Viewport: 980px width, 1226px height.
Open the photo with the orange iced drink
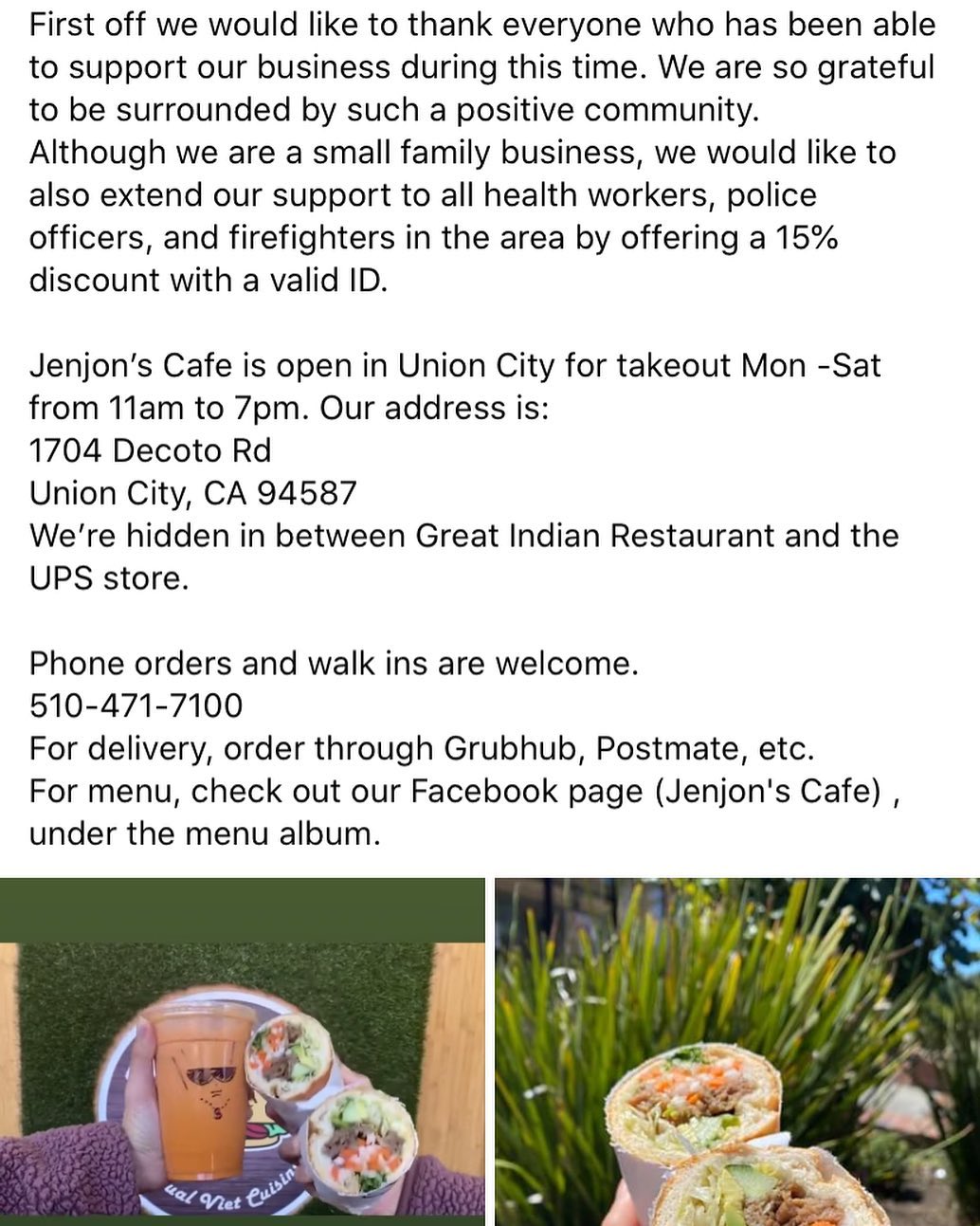coord(242,1052)
